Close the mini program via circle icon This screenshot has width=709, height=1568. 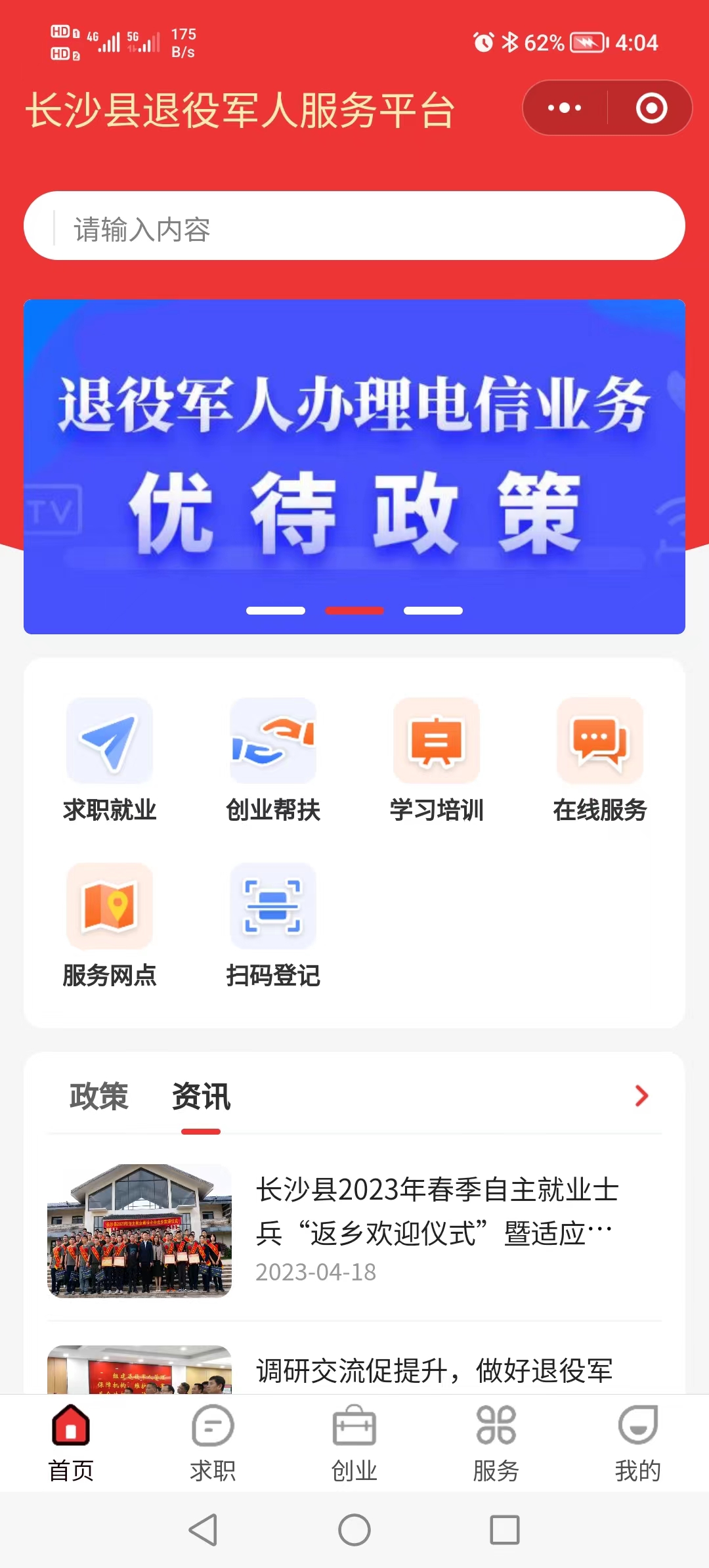click(651, 108)
